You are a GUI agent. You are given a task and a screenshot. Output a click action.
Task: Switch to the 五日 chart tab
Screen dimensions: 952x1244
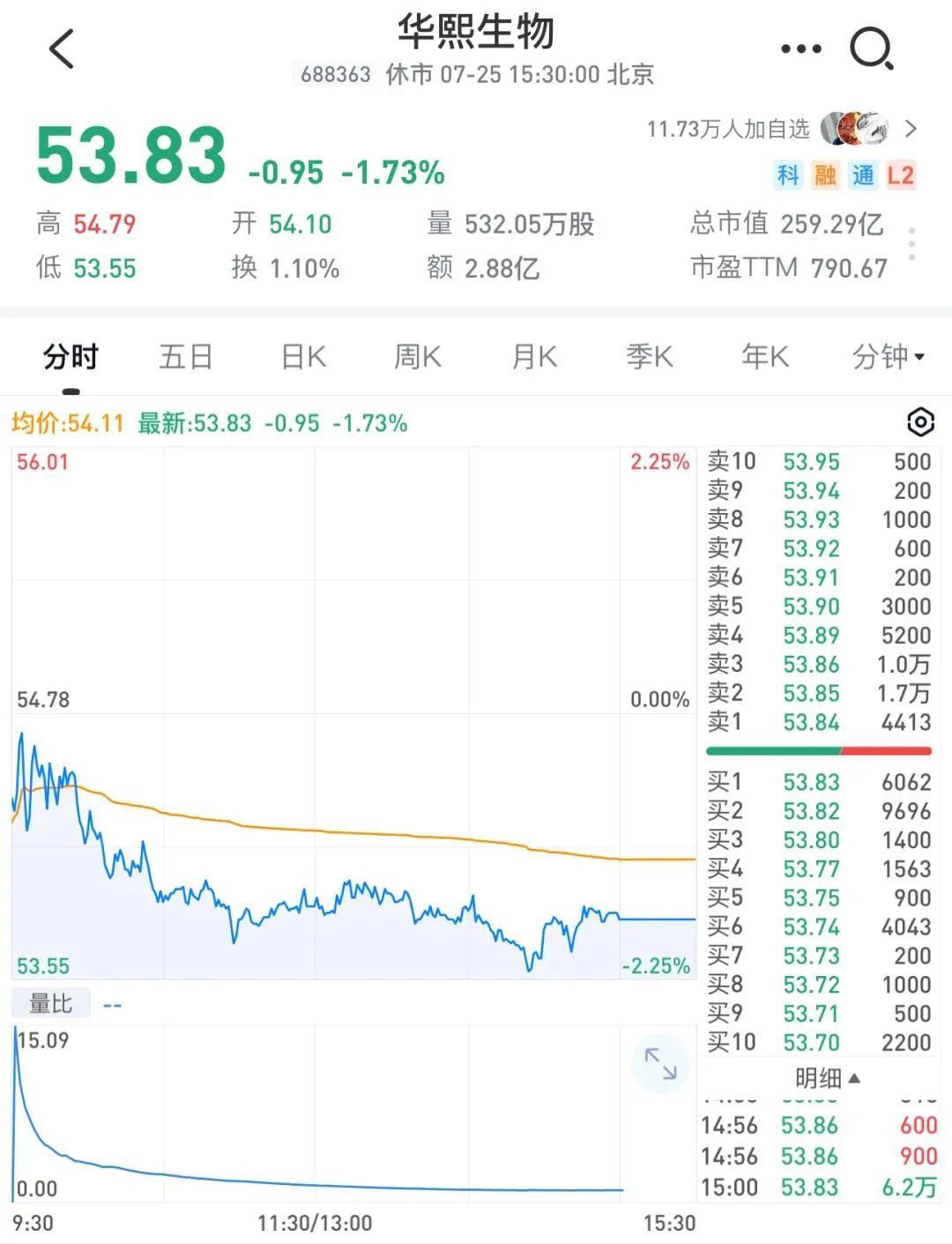tap(186, 357)
